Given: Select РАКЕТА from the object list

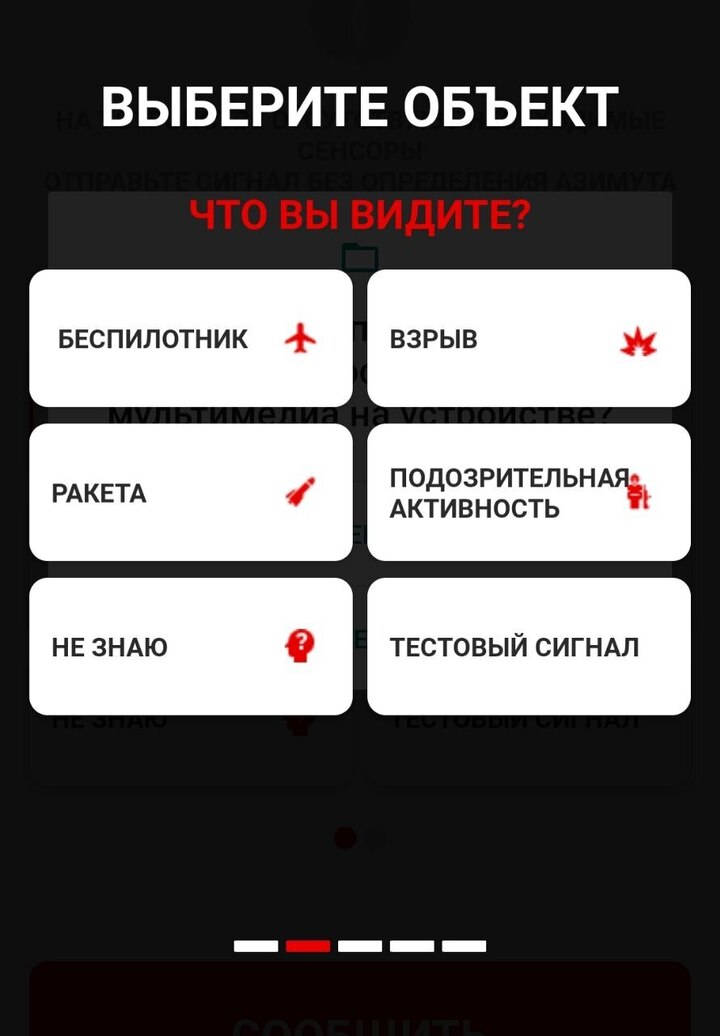Looking at the screenshot, I should (x=190, y=492).
